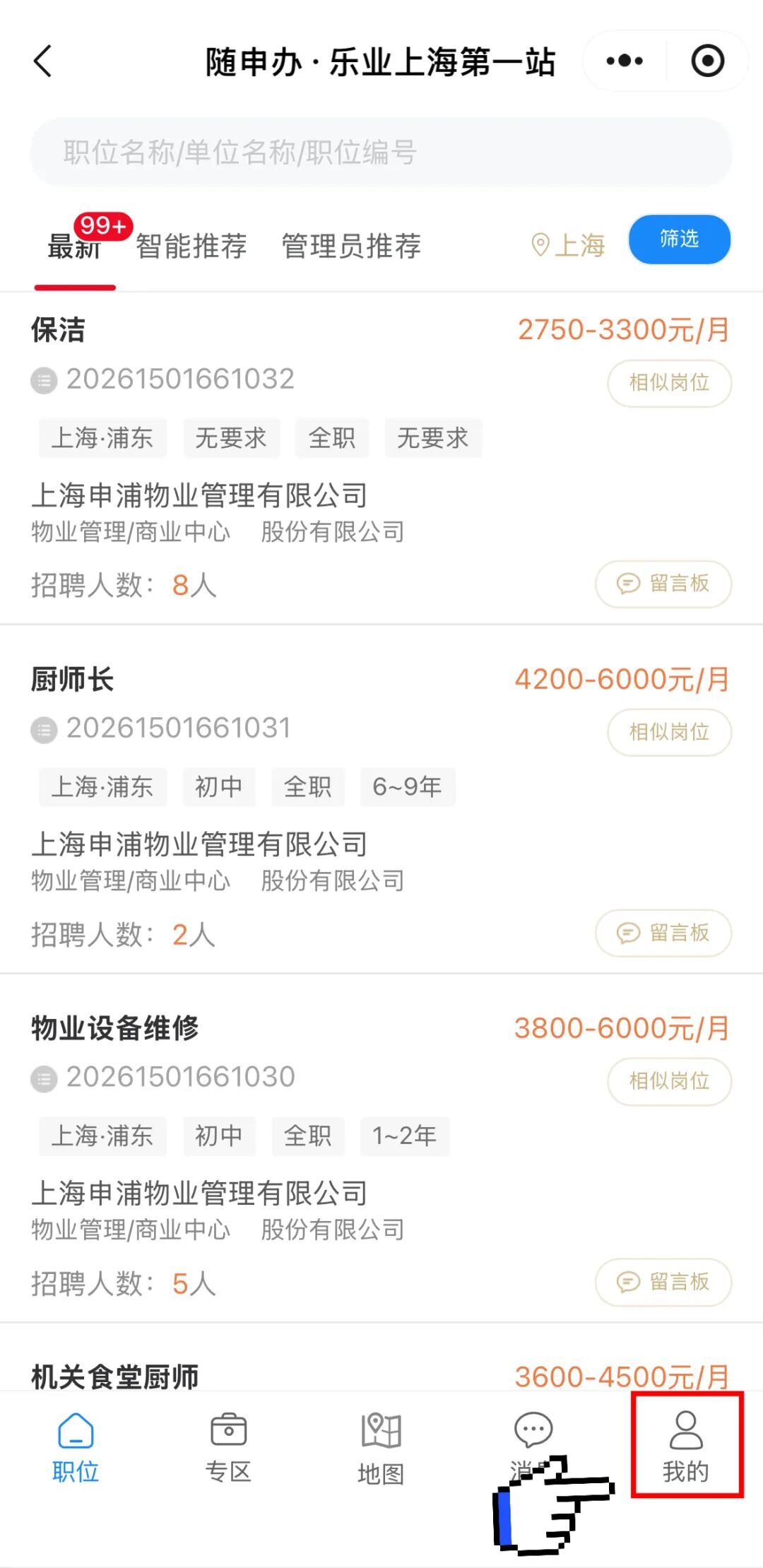View 相似岗位 for the 厨师长 job
The height and width of the screenshot is (1568, 763).
[669, 732]
